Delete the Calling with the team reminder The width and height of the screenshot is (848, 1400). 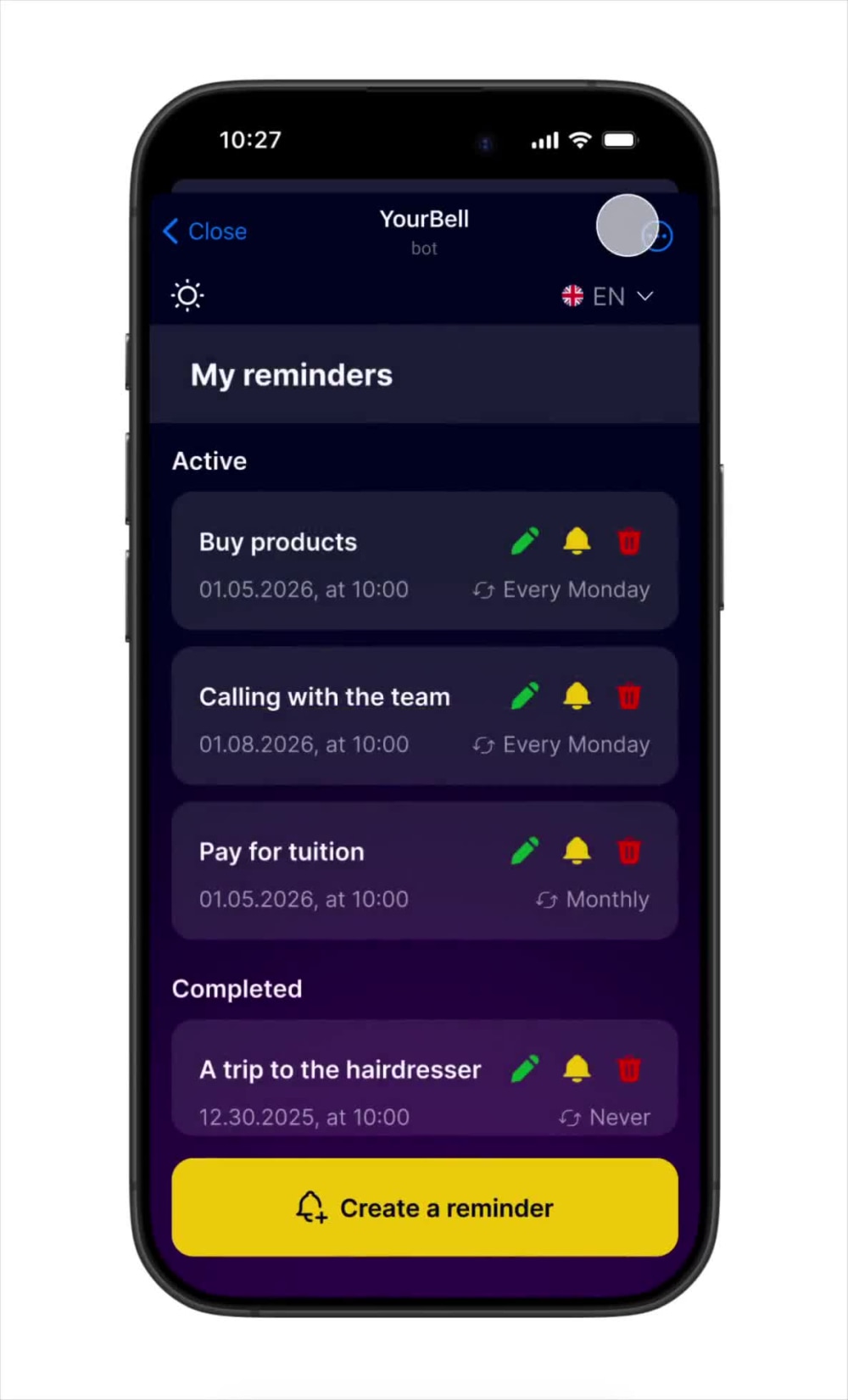629,696
